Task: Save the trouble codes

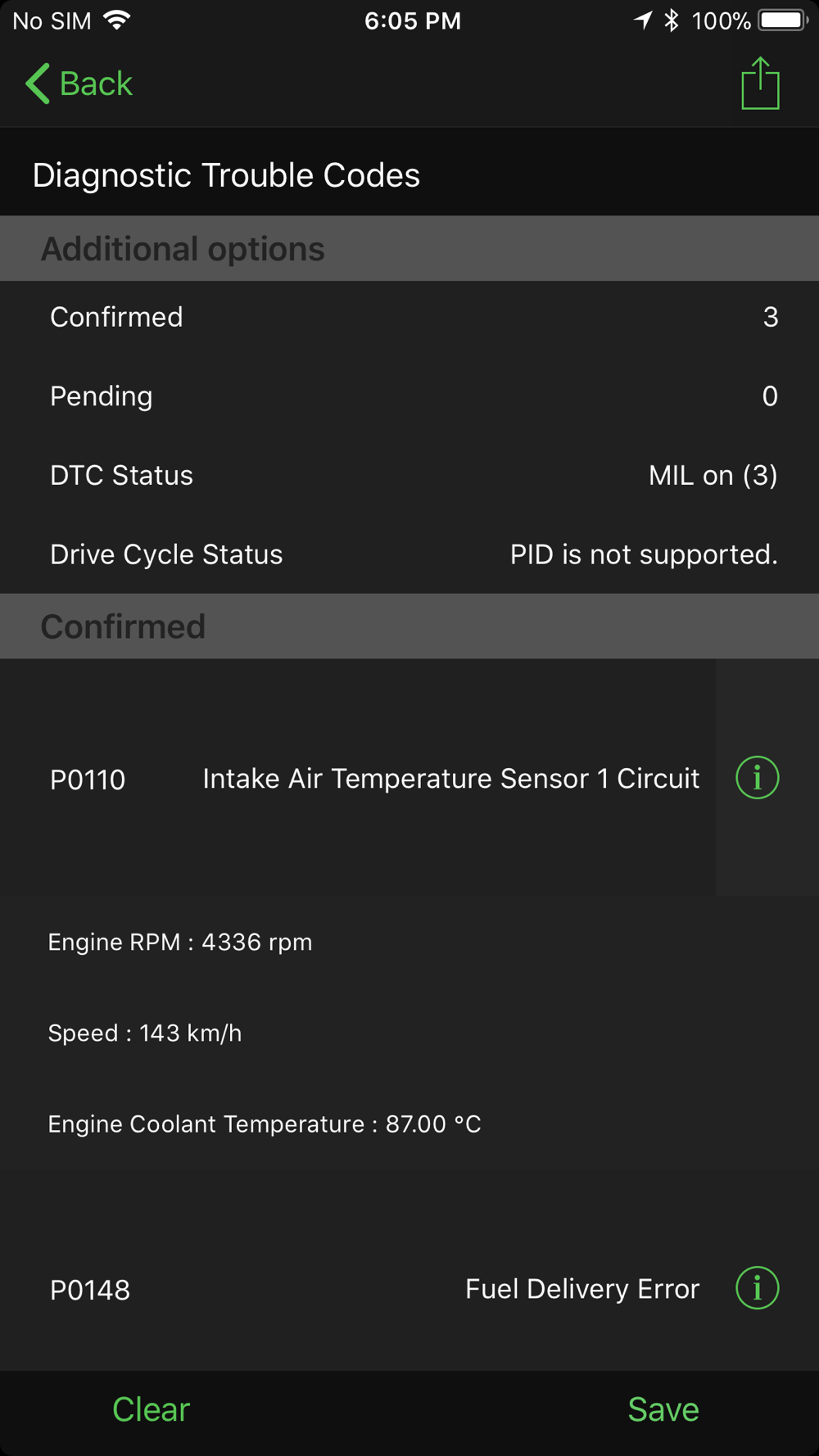Action: (663, 1409)
